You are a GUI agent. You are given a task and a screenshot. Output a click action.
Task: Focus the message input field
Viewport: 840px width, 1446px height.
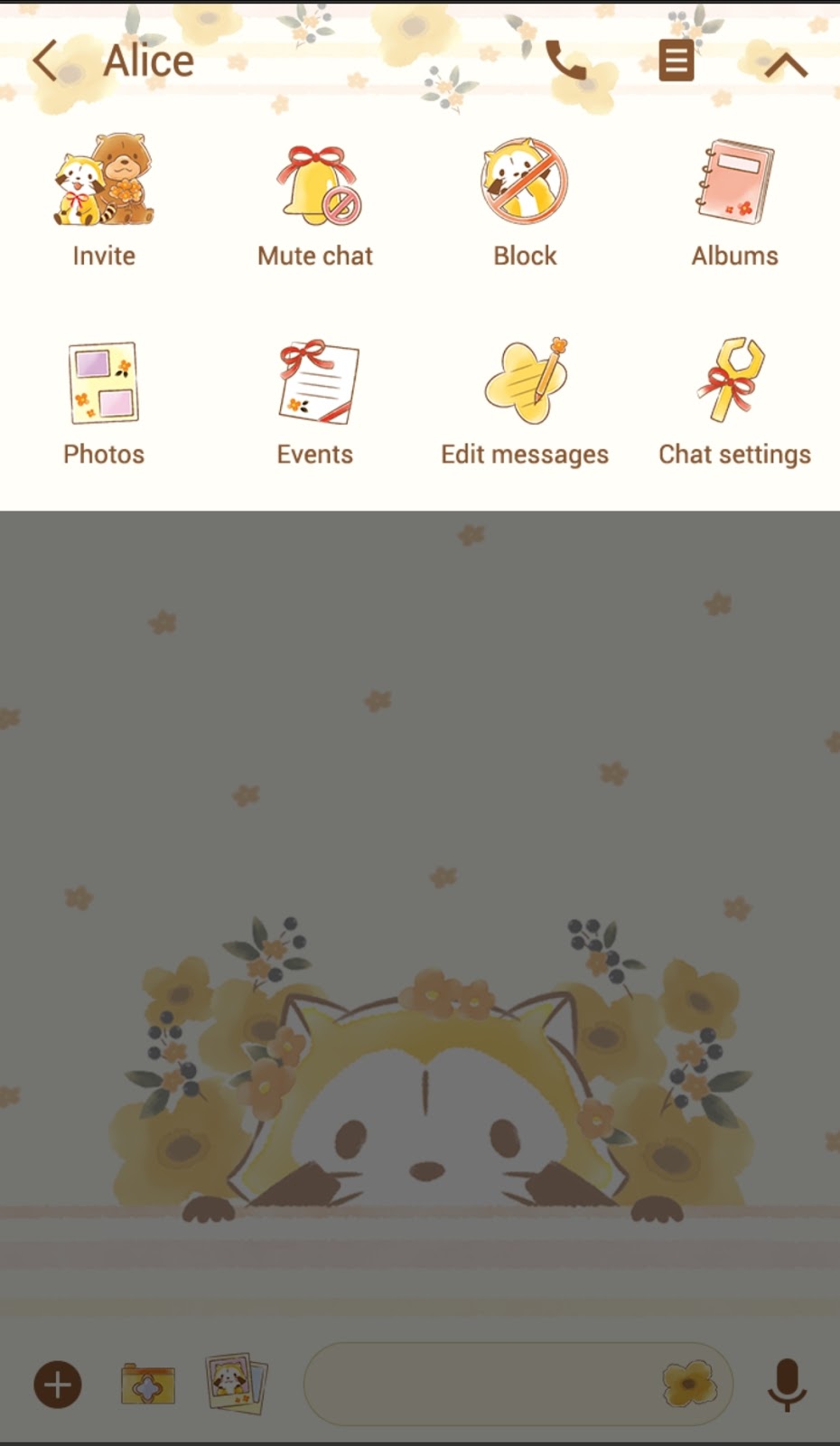pyautogui.click(x=479, y=1384)
